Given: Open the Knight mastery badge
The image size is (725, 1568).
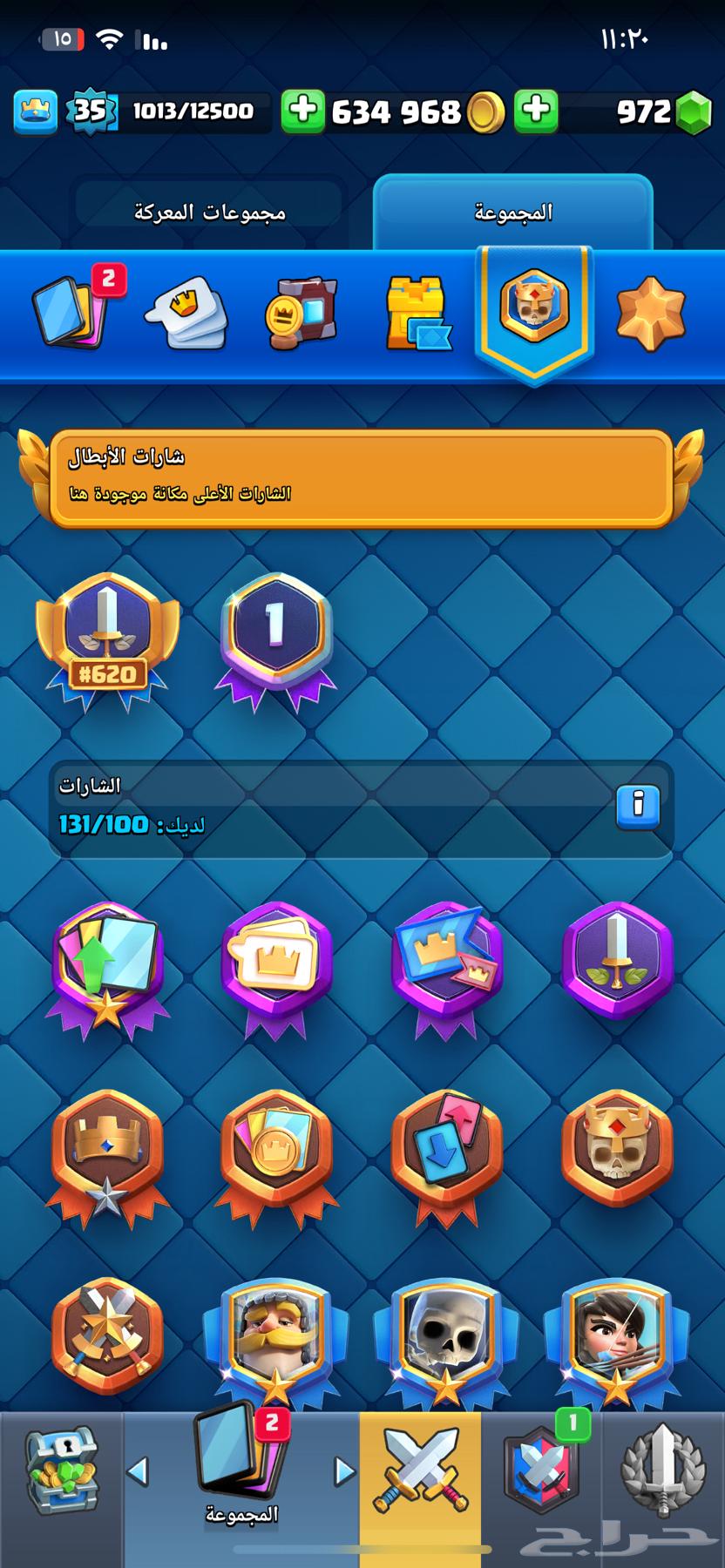Looking at the screenshot, I should click(275, 1337).
